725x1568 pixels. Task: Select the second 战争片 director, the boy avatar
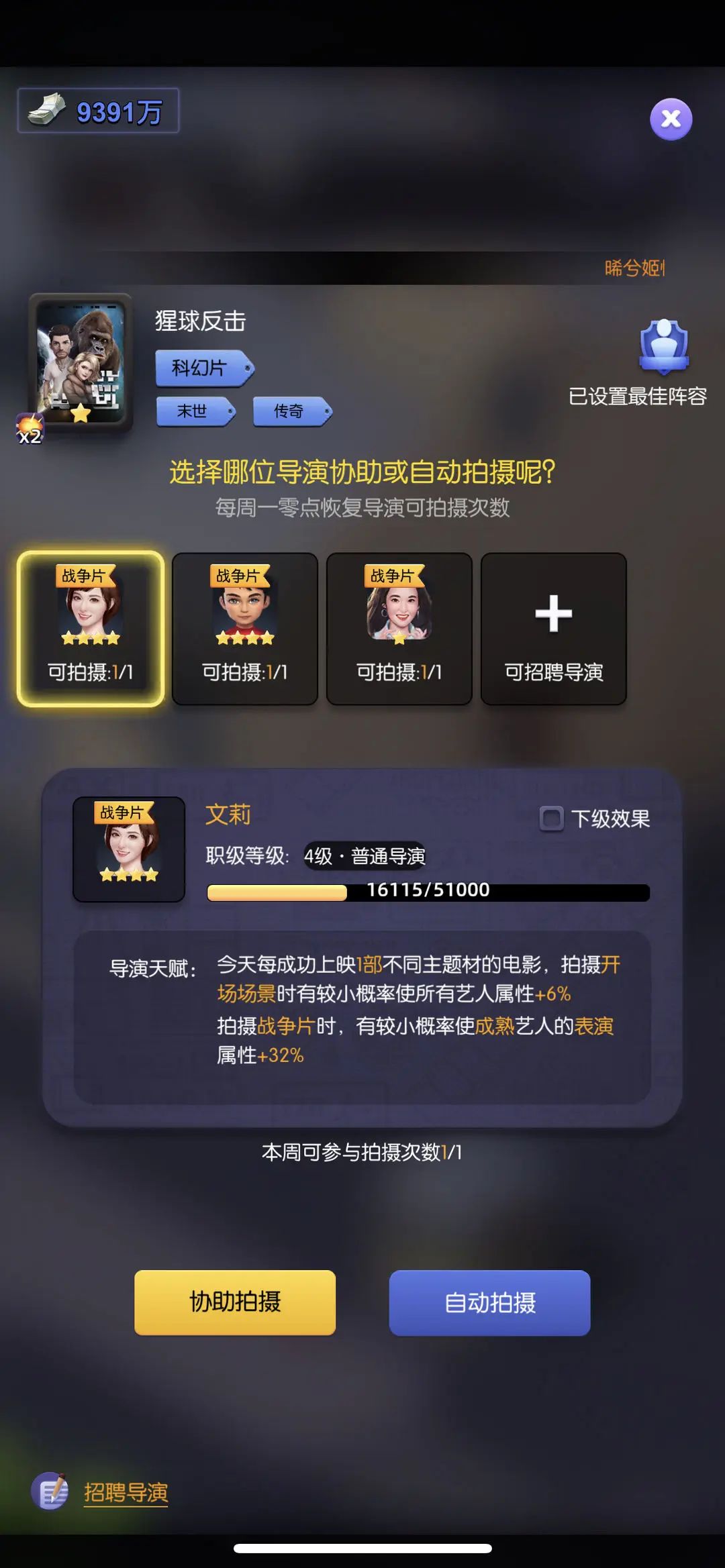245,629
